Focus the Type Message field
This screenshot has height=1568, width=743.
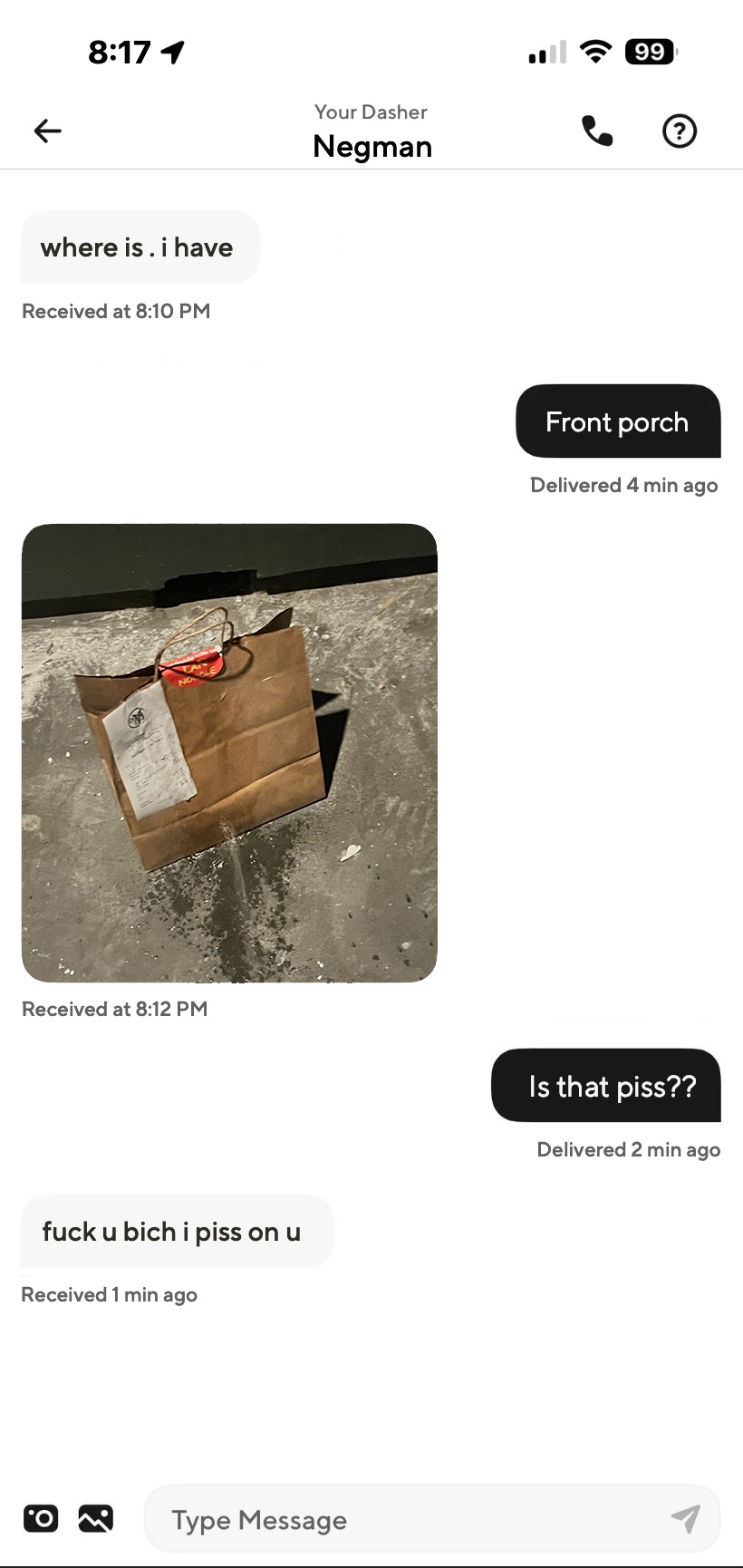[399, 1520]
